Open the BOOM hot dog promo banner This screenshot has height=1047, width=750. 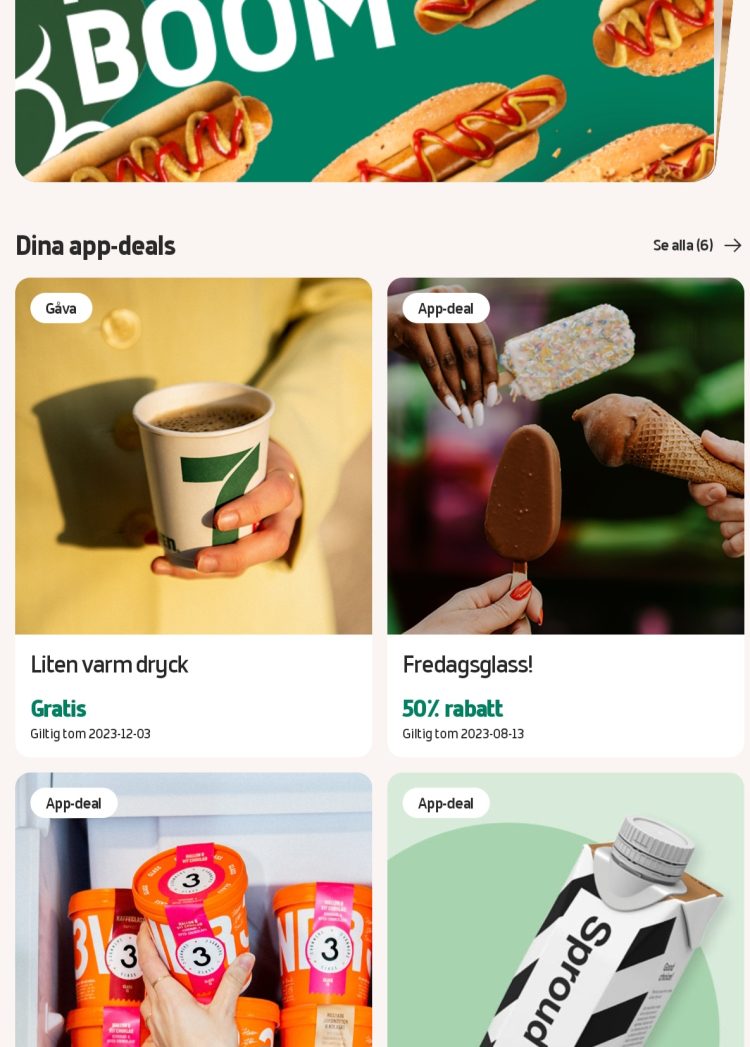click(x=366, y=90)
